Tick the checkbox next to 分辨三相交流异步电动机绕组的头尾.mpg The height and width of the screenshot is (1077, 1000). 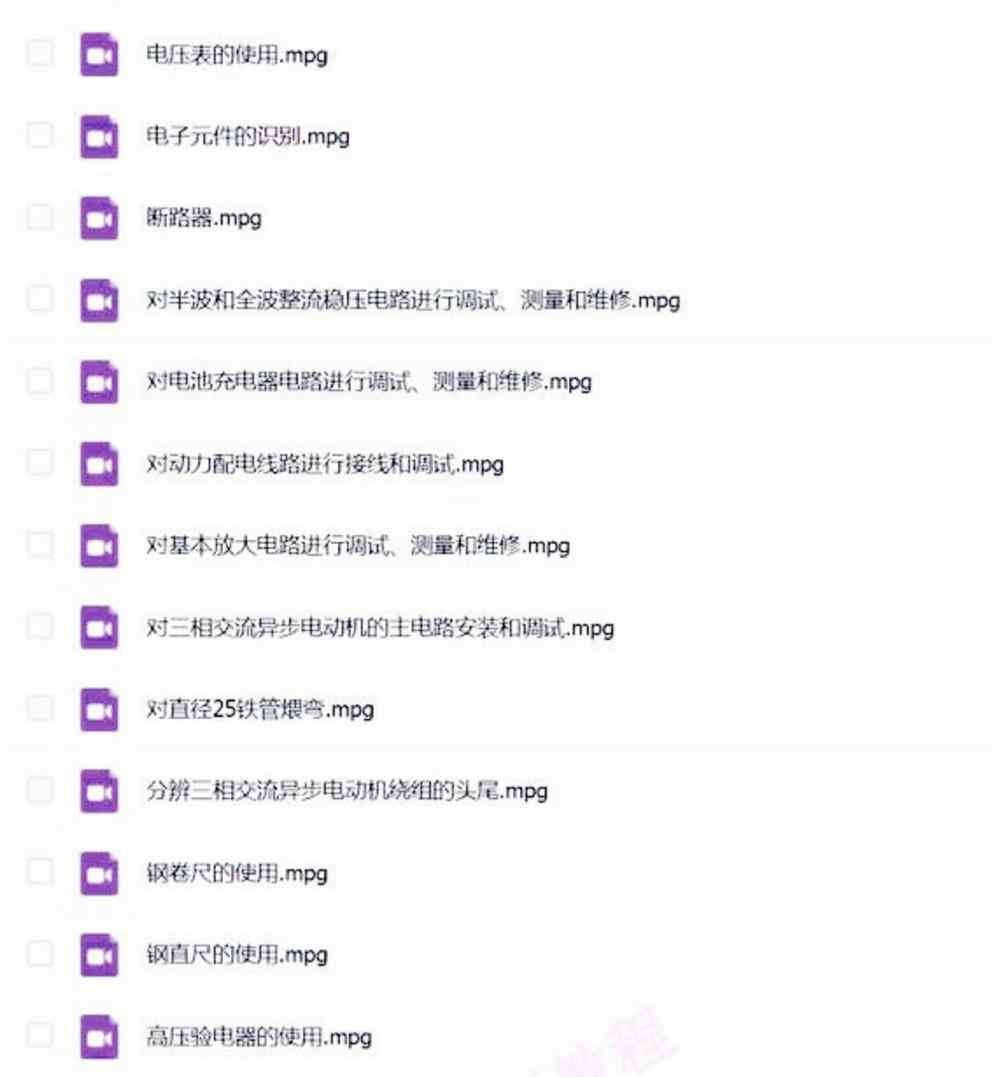tap(39, 790)
